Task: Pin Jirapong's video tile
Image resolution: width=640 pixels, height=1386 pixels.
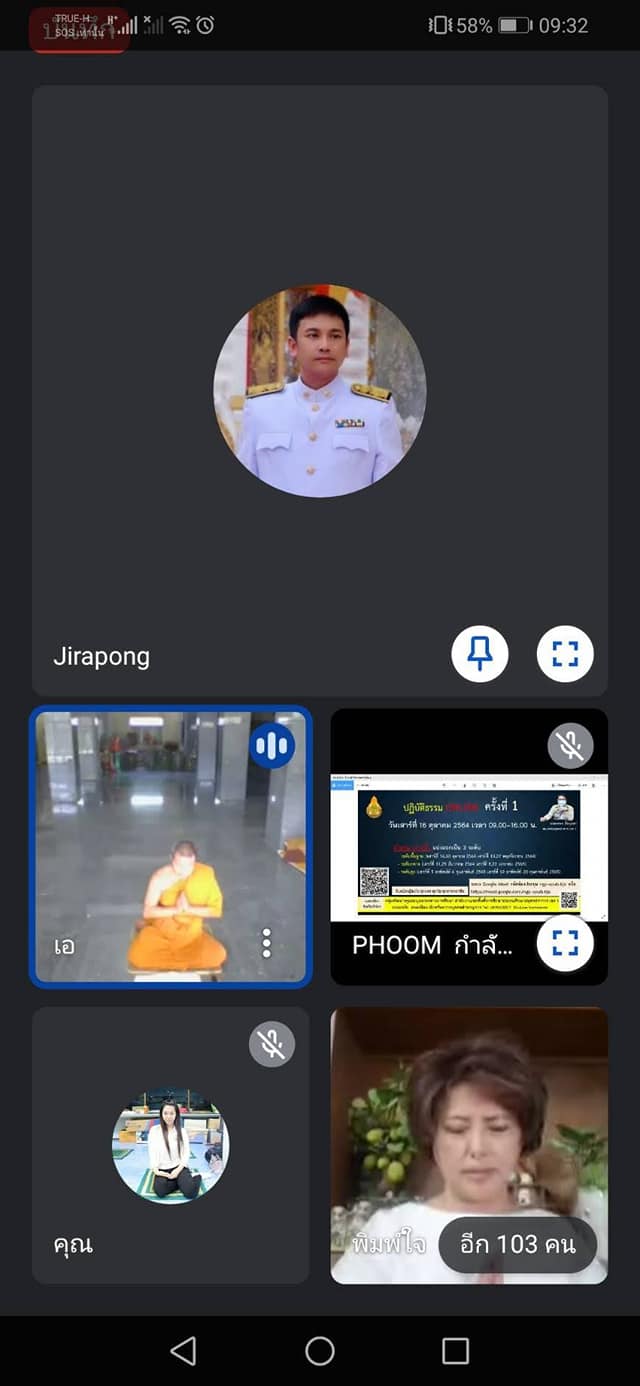Action: tap(480, 655)
